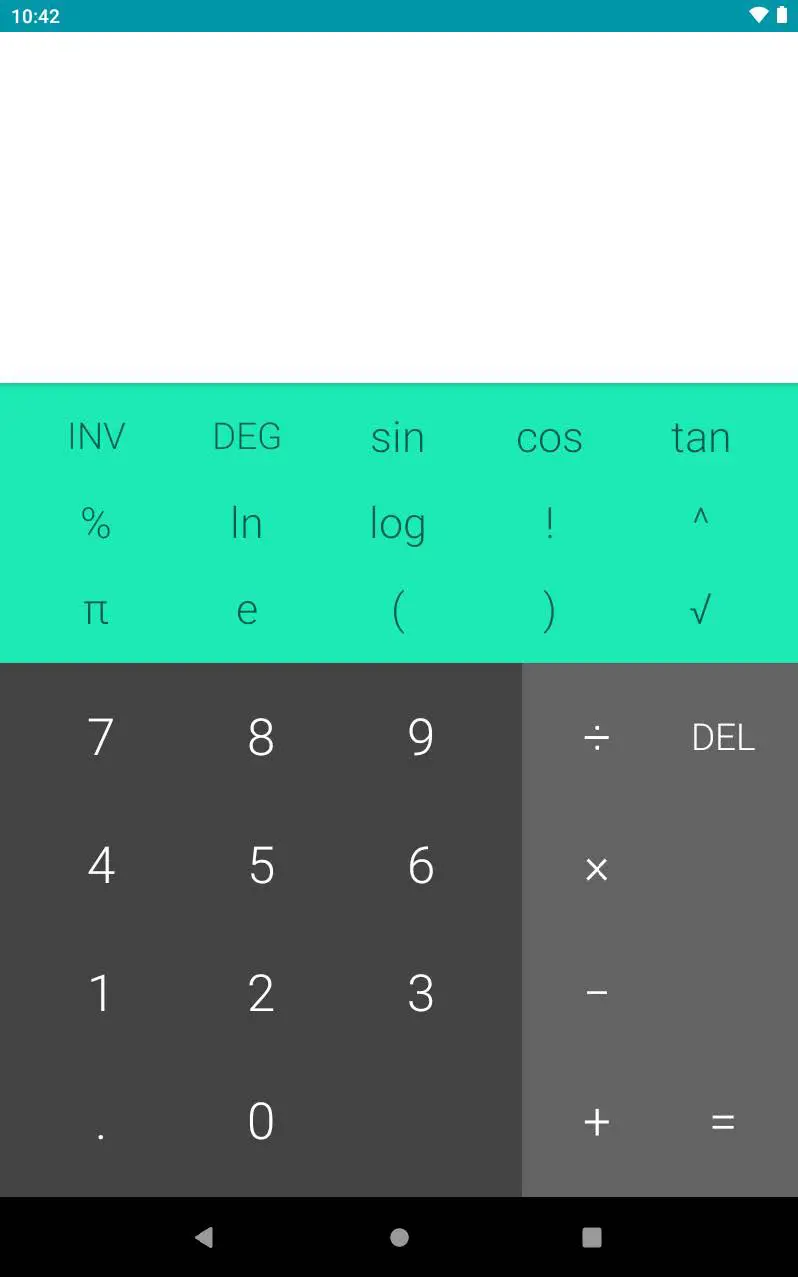Tap the percent key
The height and width of the screenshot is (1277, 798).
pos(96,523)
